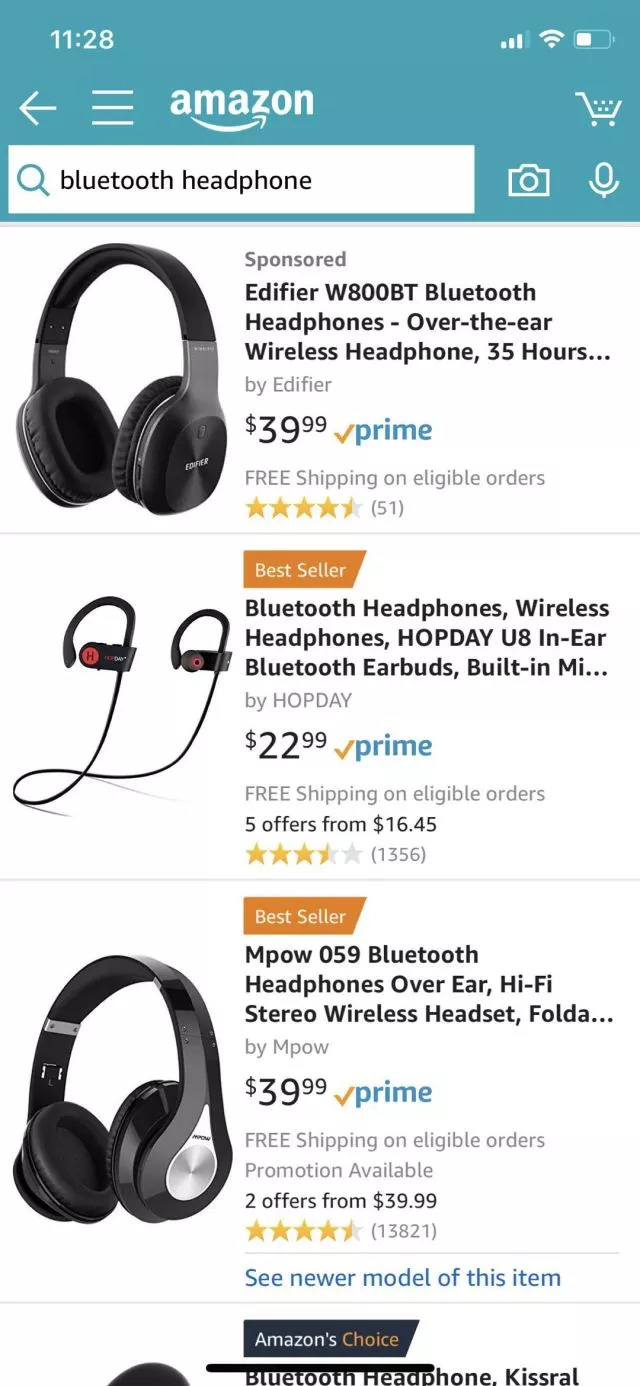640x1386 pixels.
Task: Open the HOPDAY U8 earbuds listing
Action: click(x=427, y=638)
